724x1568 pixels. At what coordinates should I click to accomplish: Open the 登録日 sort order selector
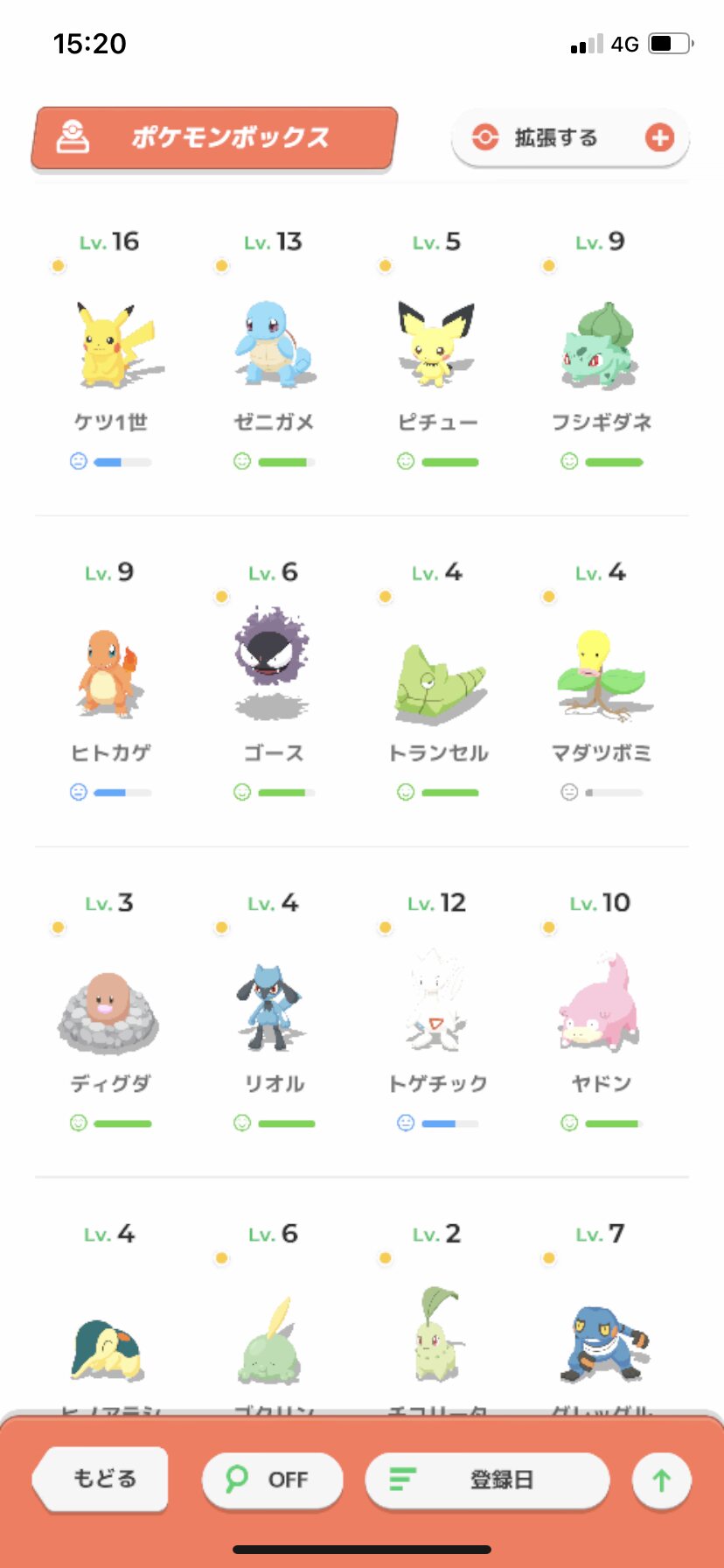487,1480
